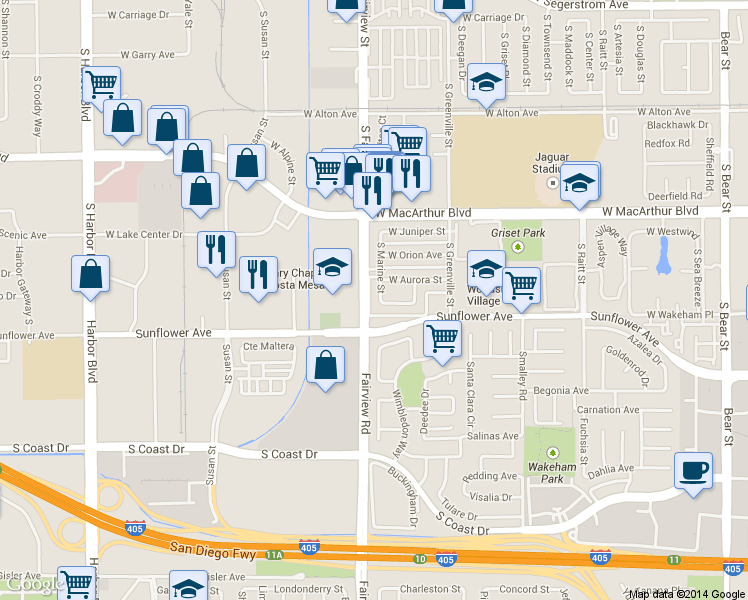Open the shopping bag marker near Scenic Ave
Image resolution: width=748 pixels, height=600 pixels.
point(90,274)
